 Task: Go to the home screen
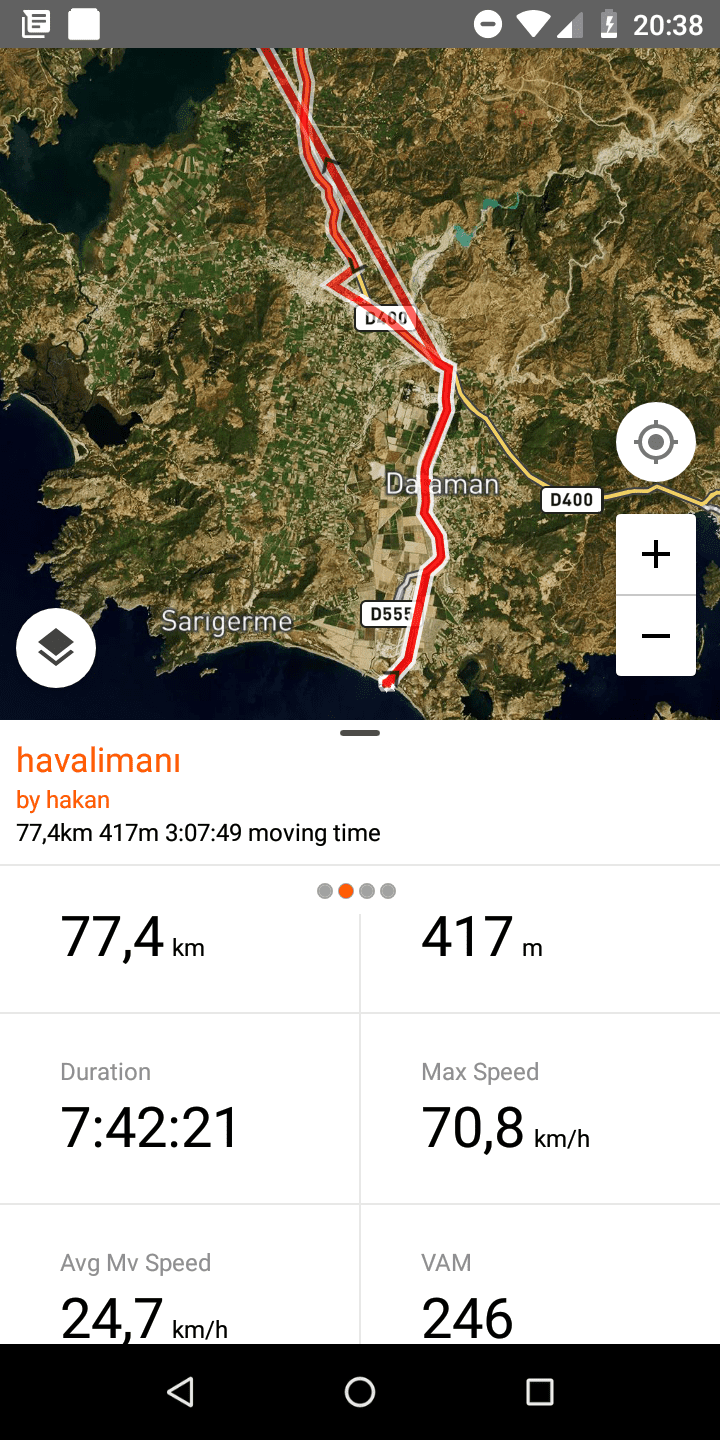tap(360, 1392)
